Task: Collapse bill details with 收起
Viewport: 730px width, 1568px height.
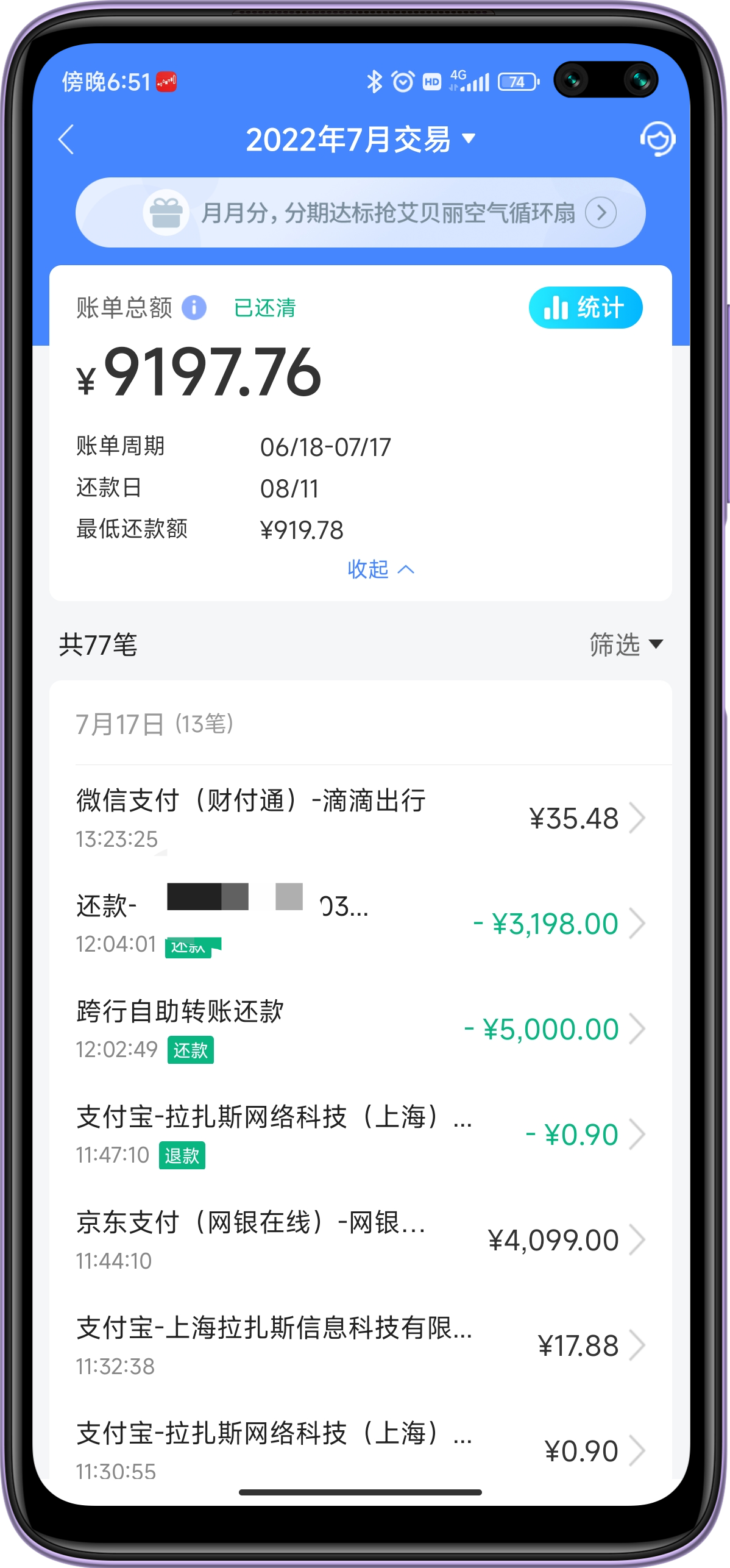Action: coord(380,569)
